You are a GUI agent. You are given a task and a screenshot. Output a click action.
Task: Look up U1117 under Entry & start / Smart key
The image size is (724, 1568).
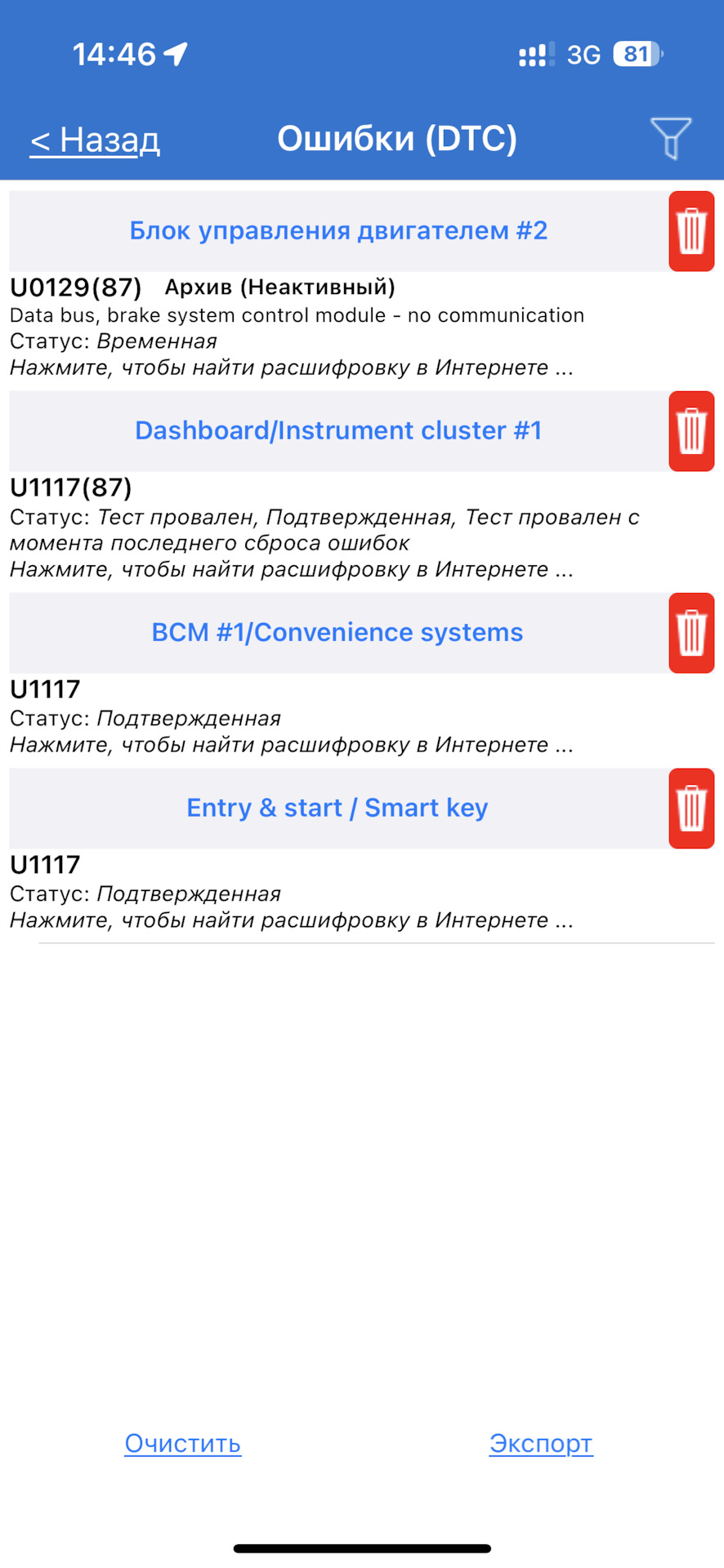pyautogui.click(x=291, y=920)
